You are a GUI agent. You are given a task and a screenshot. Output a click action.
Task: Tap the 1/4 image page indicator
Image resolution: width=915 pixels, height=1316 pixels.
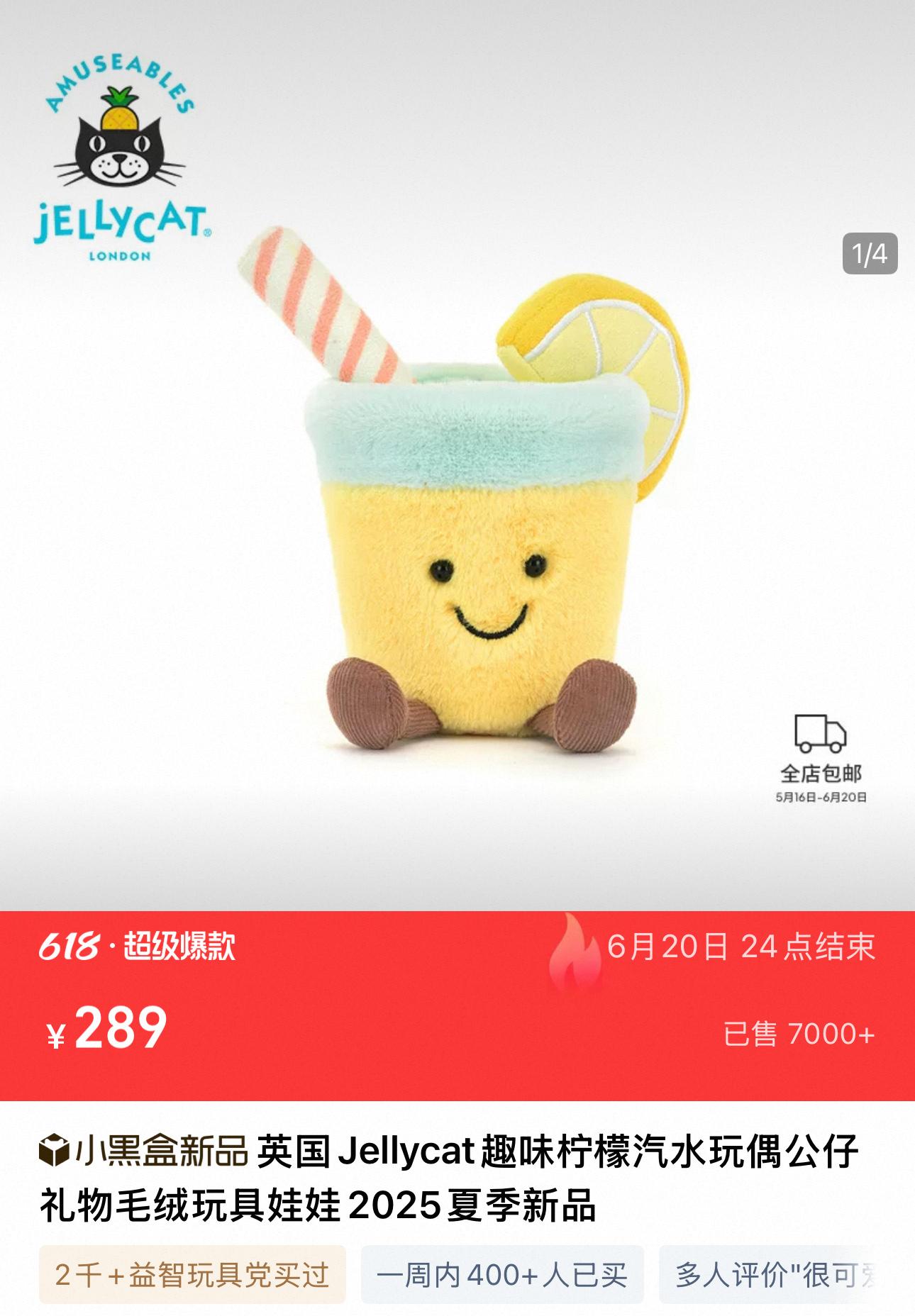click(x=870, y=253)
